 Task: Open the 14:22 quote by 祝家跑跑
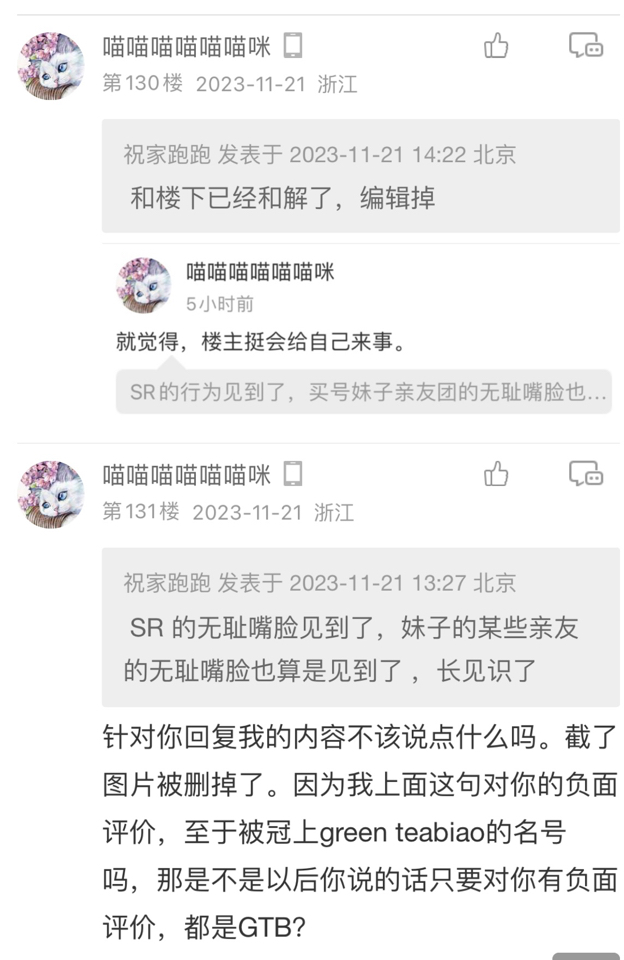pyautogui.click(x=360, y=176)
